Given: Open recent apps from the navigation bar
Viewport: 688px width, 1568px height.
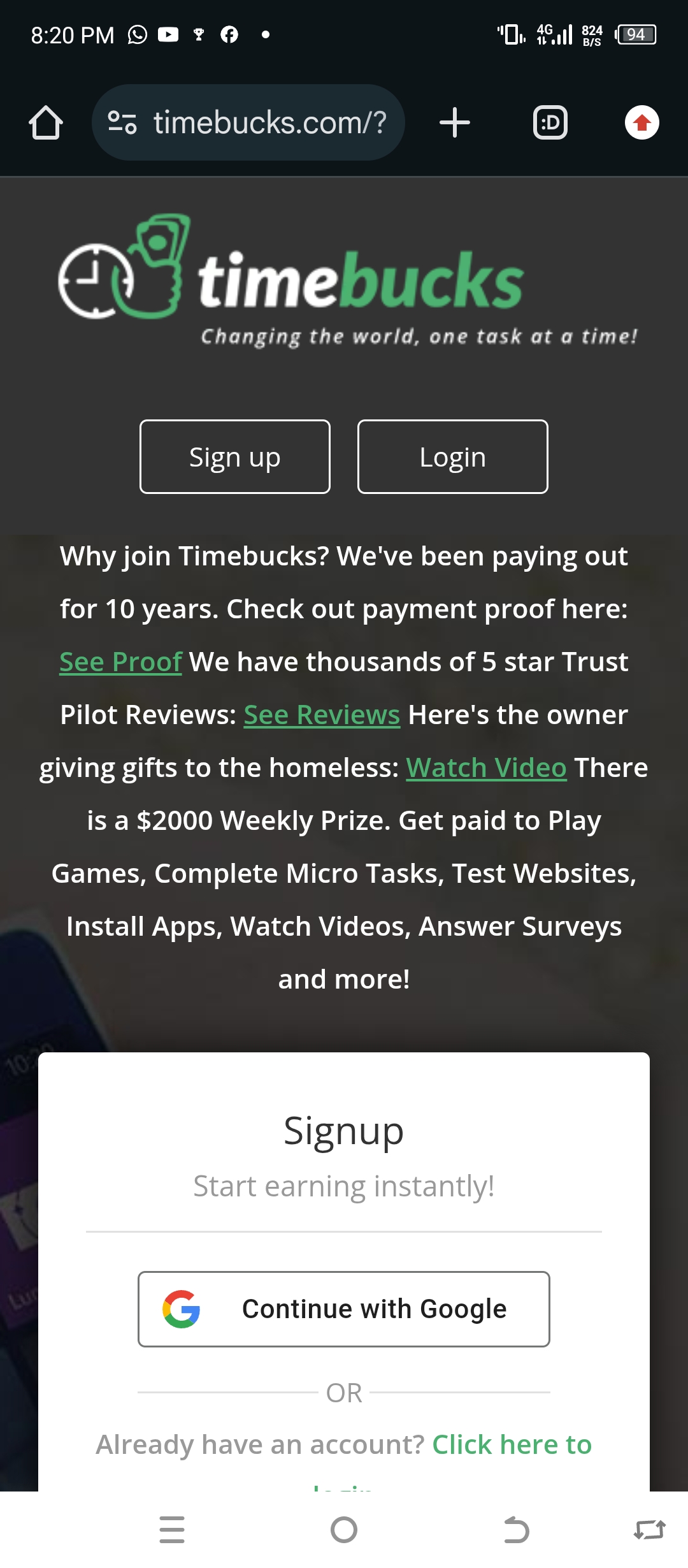Looking at the screenshot, I should 171,1530.
